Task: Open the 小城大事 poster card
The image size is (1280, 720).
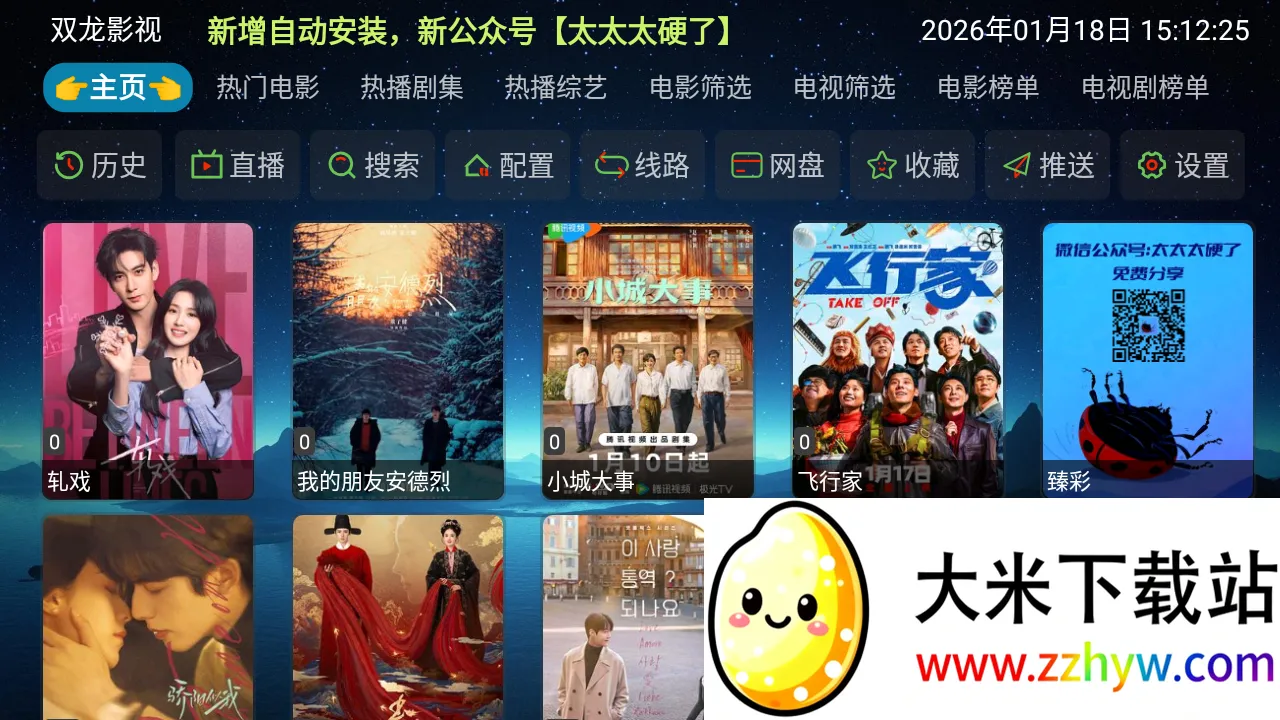Action: pos(648,360)
